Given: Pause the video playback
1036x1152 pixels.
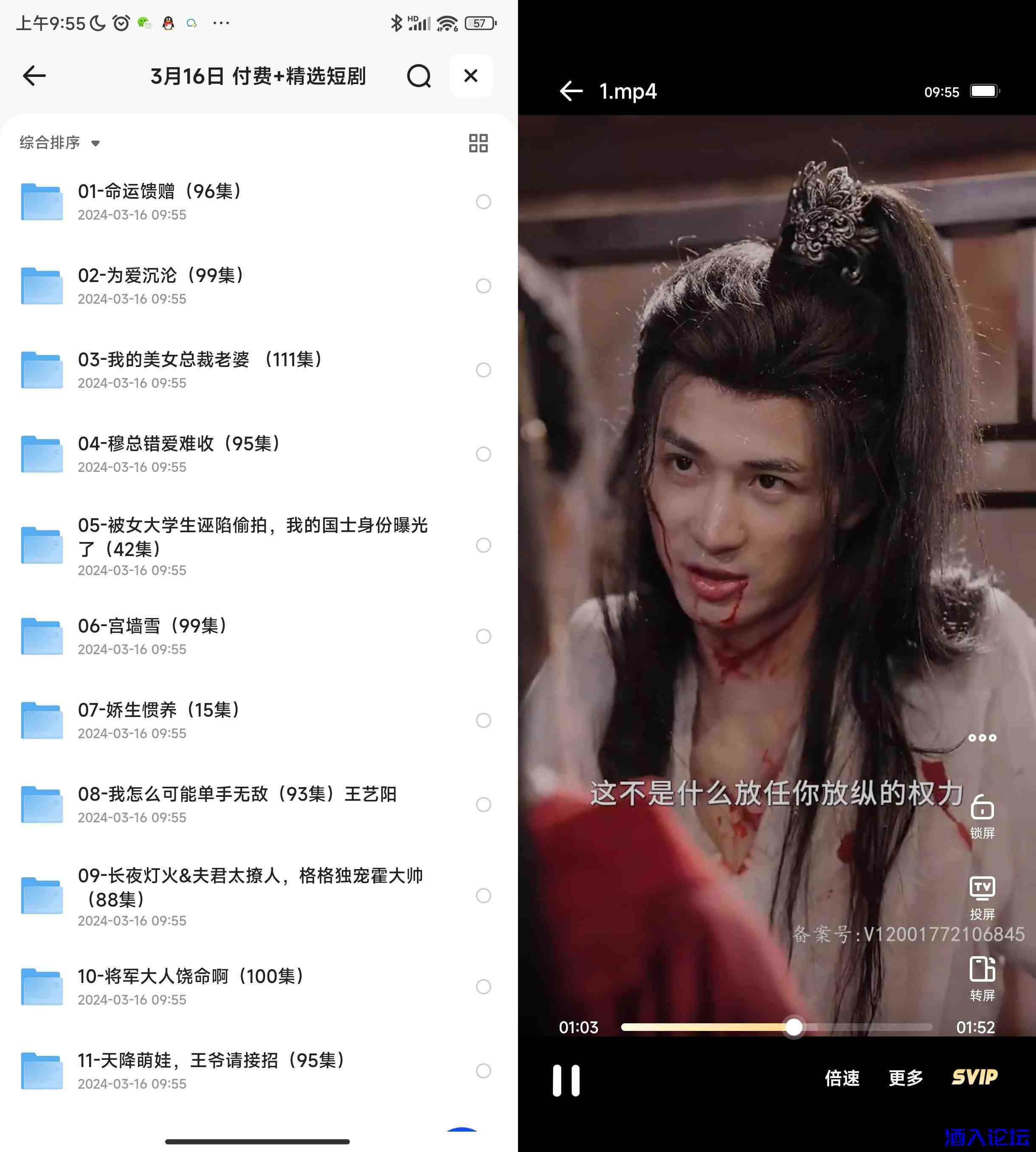Looking at the screenshot, I should (x=566, y=1080).
